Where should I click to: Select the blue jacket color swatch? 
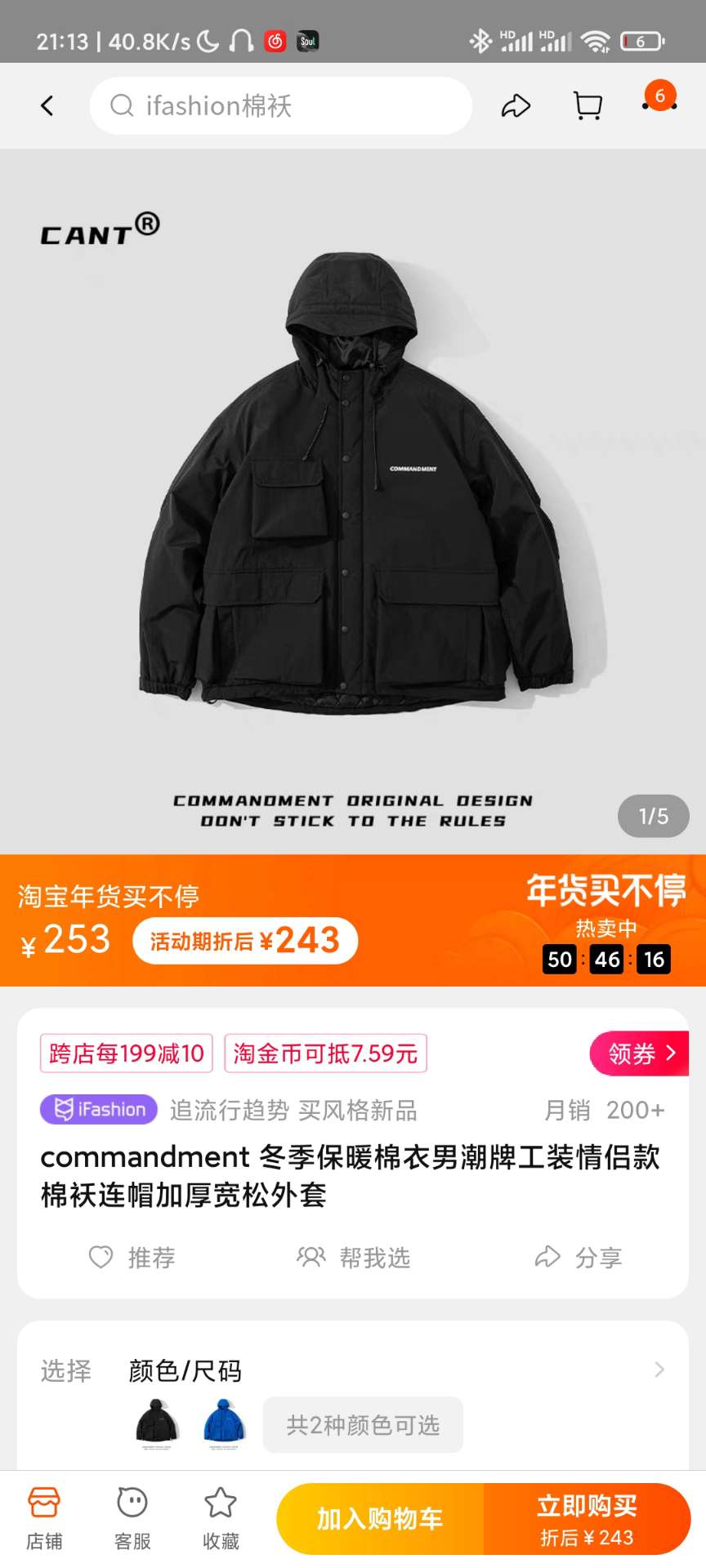coord(224,1423)
